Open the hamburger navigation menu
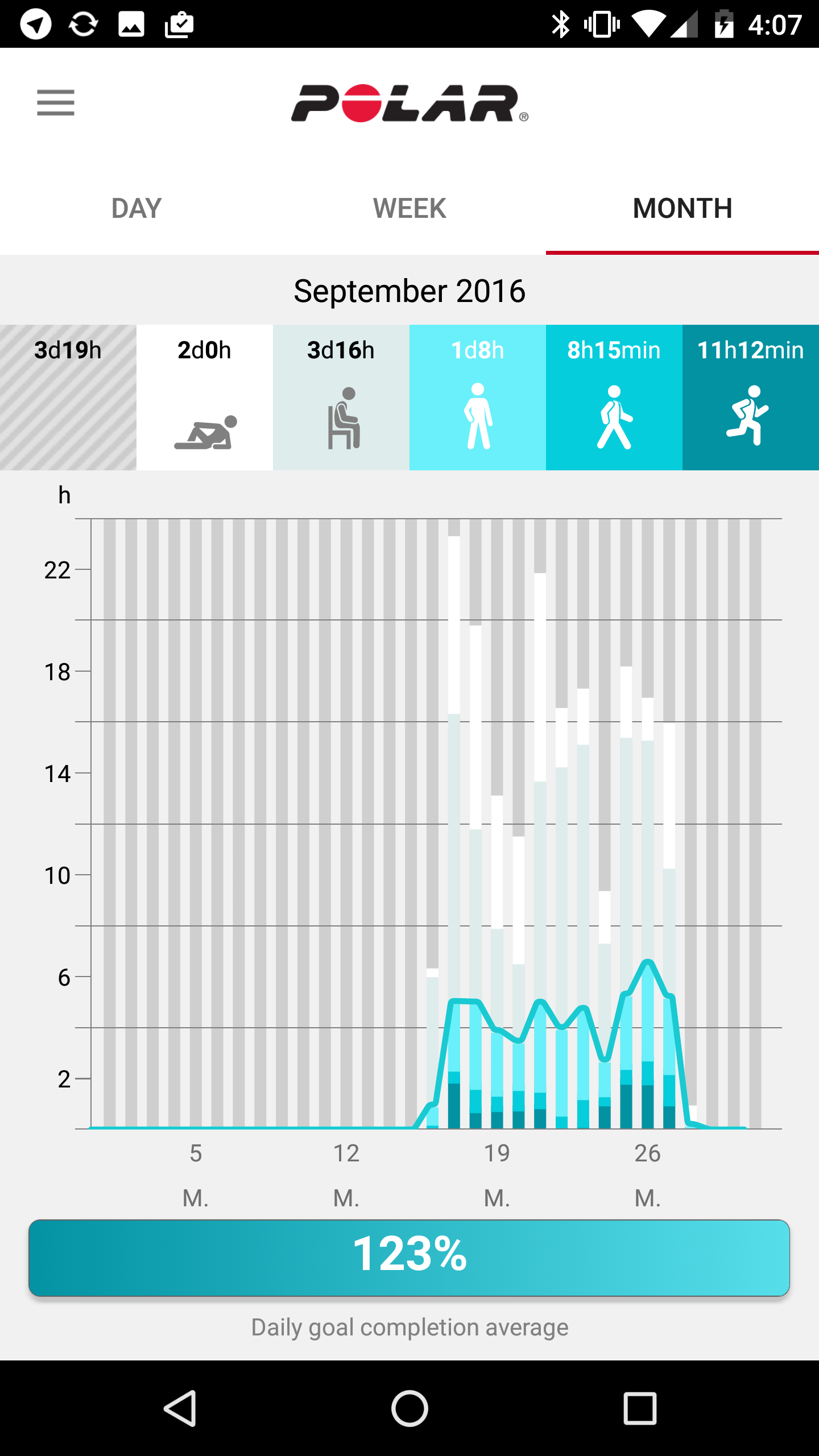The image size is (819, 1456). click(x=56, y=103)
